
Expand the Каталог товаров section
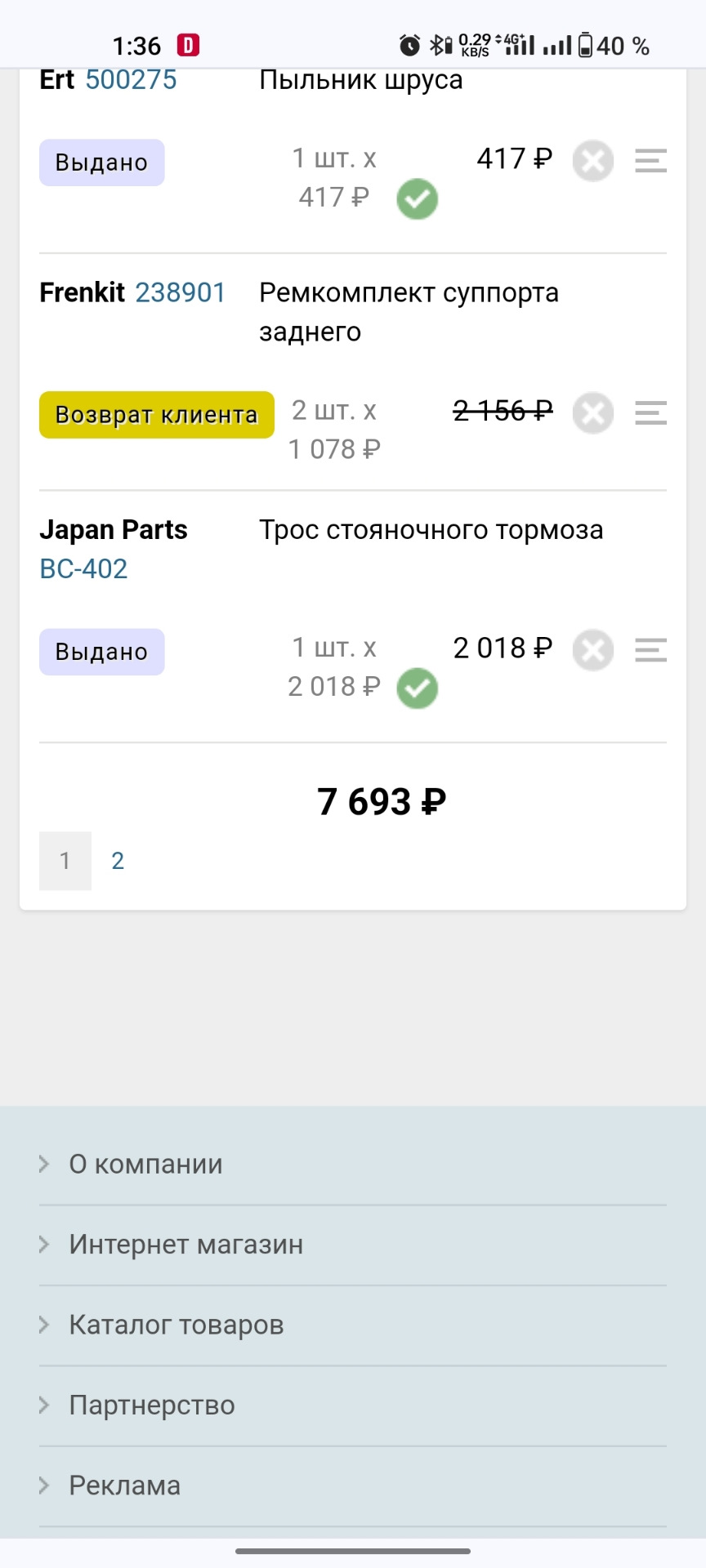click(x=176, y=1324)
